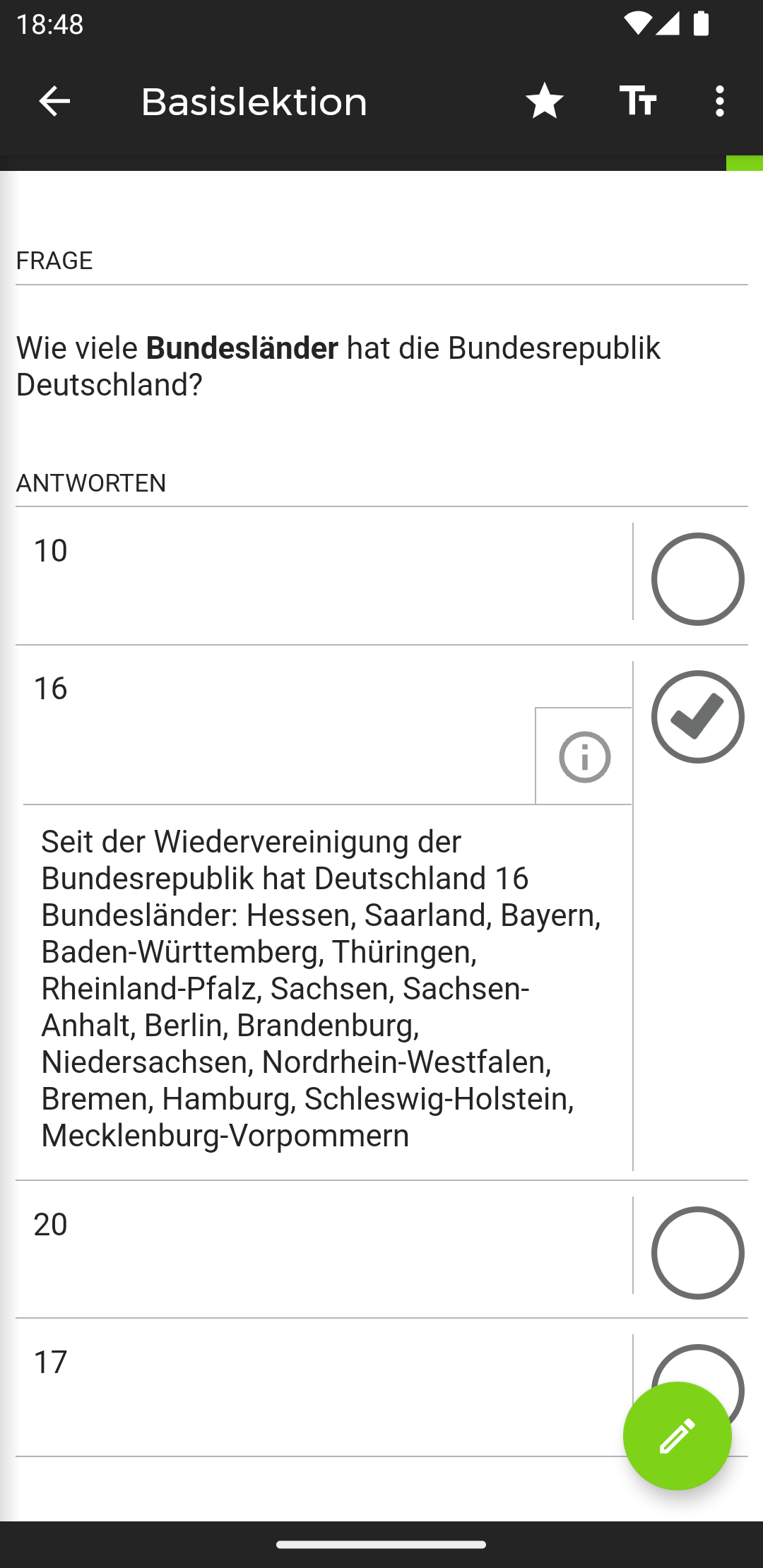Select answer 10
Viewport: 763px width, 1568px height.
[x=697, y=579]
